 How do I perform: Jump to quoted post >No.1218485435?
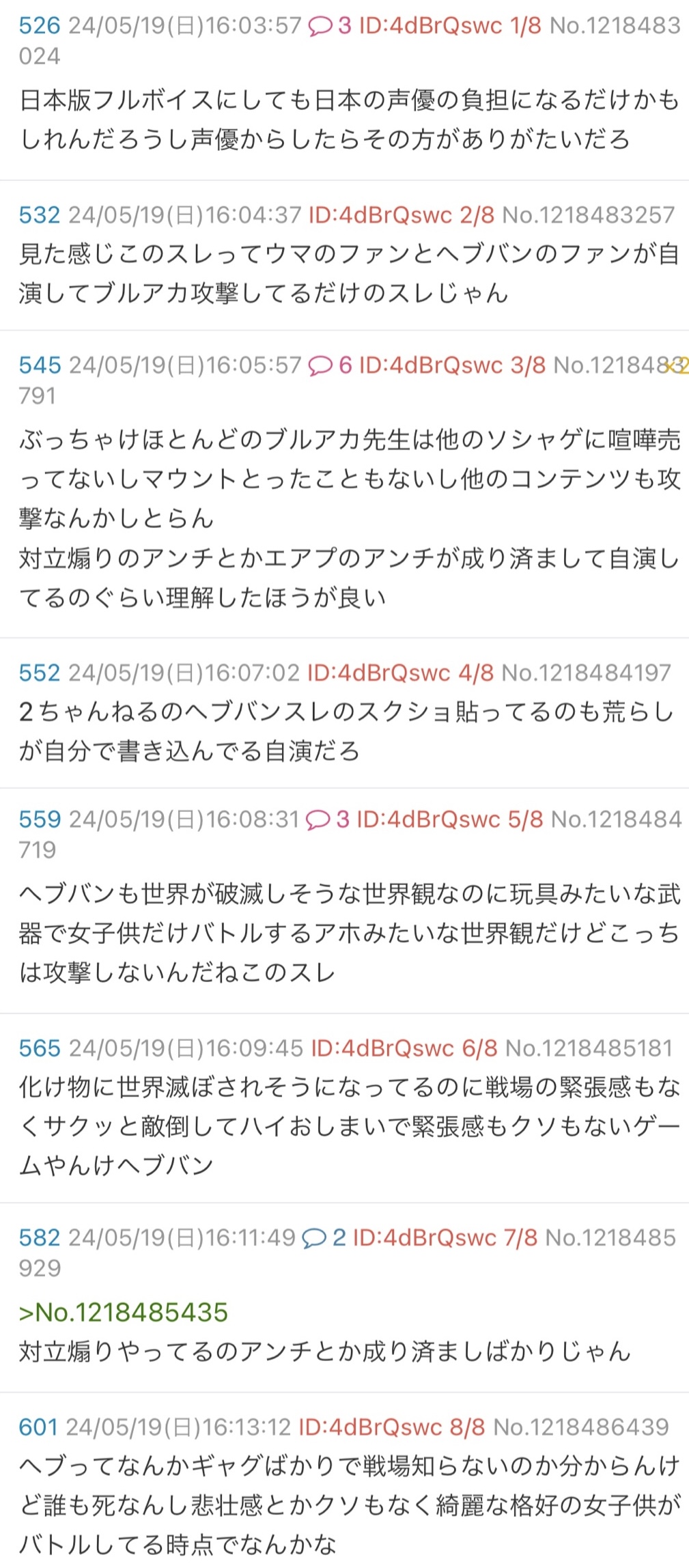click(123, 1312)
